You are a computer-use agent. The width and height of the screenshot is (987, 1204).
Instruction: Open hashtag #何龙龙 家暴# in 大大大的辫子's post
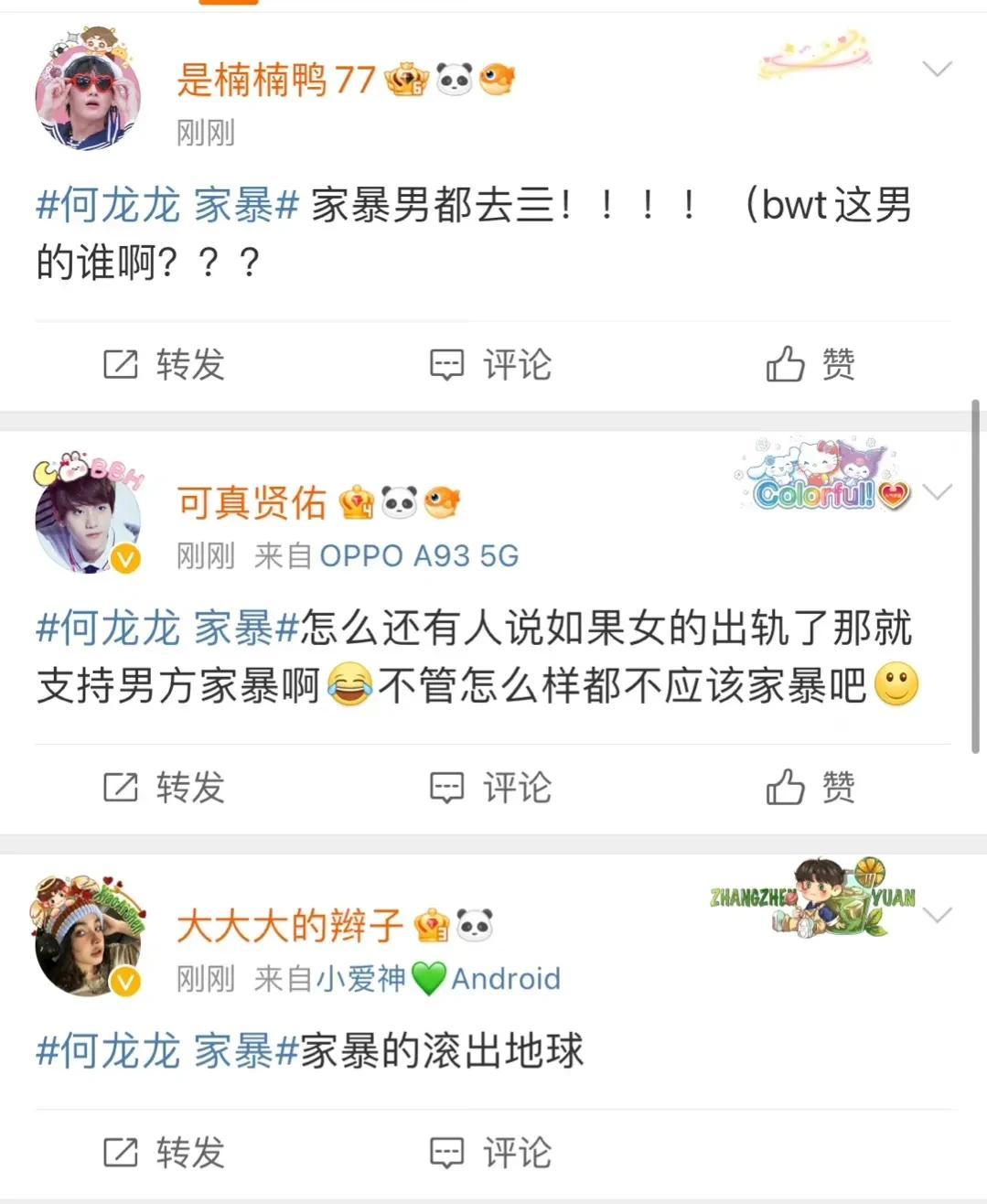pyautogui.click(x=167, y=1050)
